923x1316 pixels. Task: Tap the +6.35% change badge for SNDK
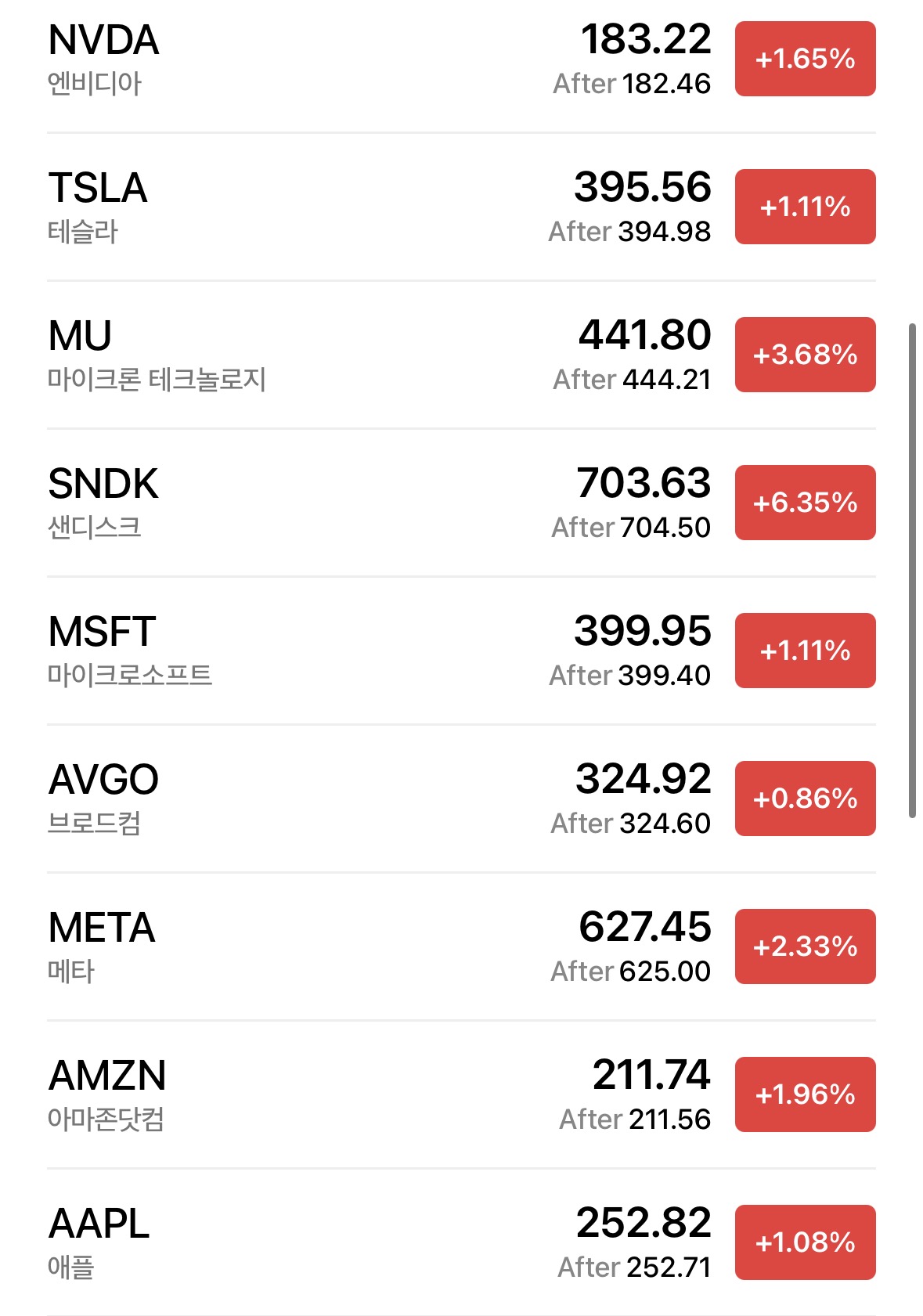tap(805, 503)
